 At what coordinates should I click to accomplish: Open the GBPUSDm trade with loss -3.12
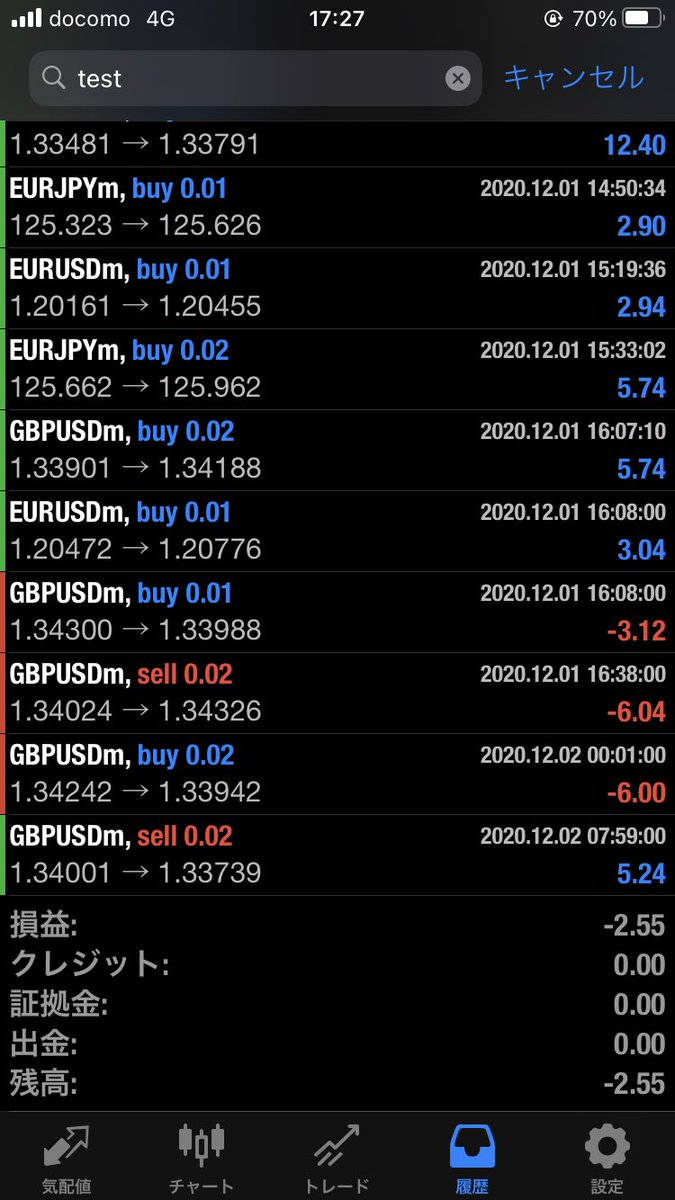(x=337, y=612)
